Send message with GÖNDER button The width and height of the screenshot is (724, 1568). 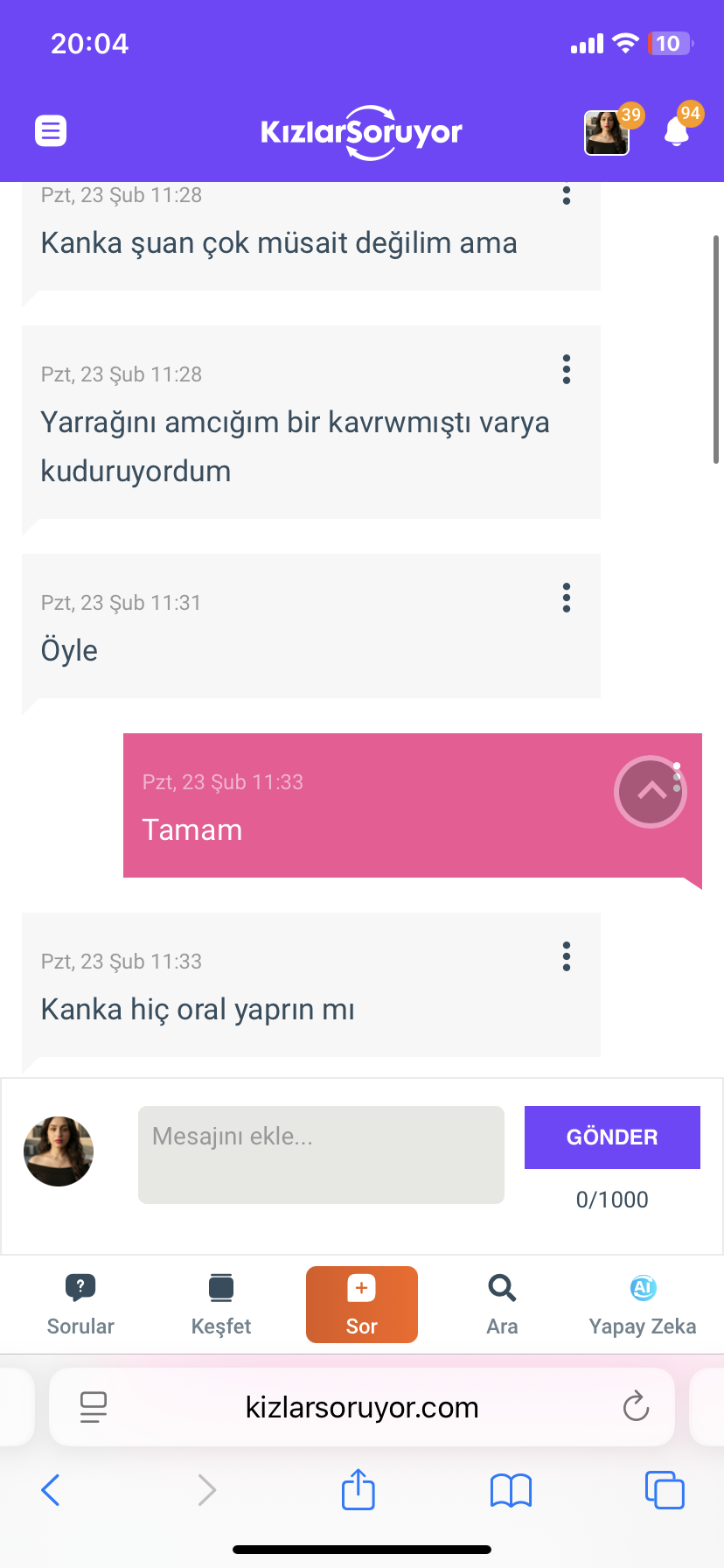(612, 1137)
